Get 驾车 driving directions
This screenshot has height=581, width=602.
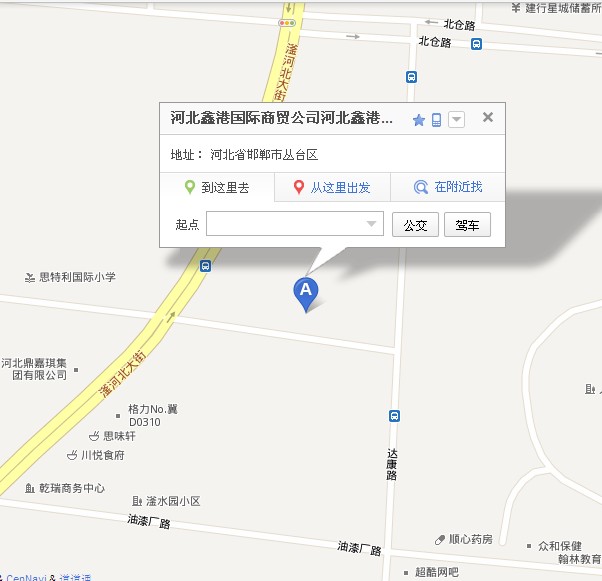click(467, 225)
